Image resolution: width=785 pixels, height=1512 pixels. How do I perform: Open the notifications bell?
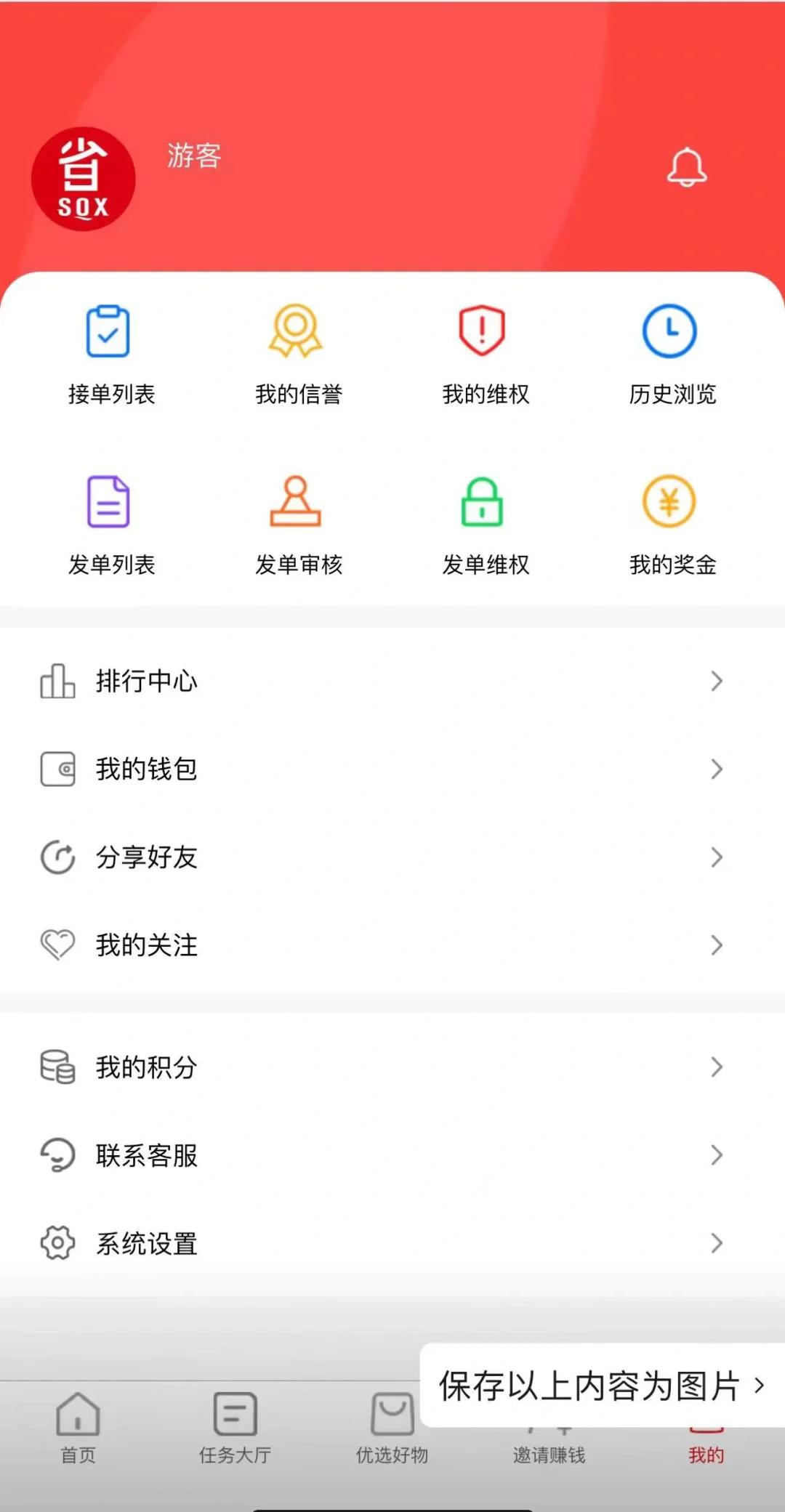click(687, 167)
